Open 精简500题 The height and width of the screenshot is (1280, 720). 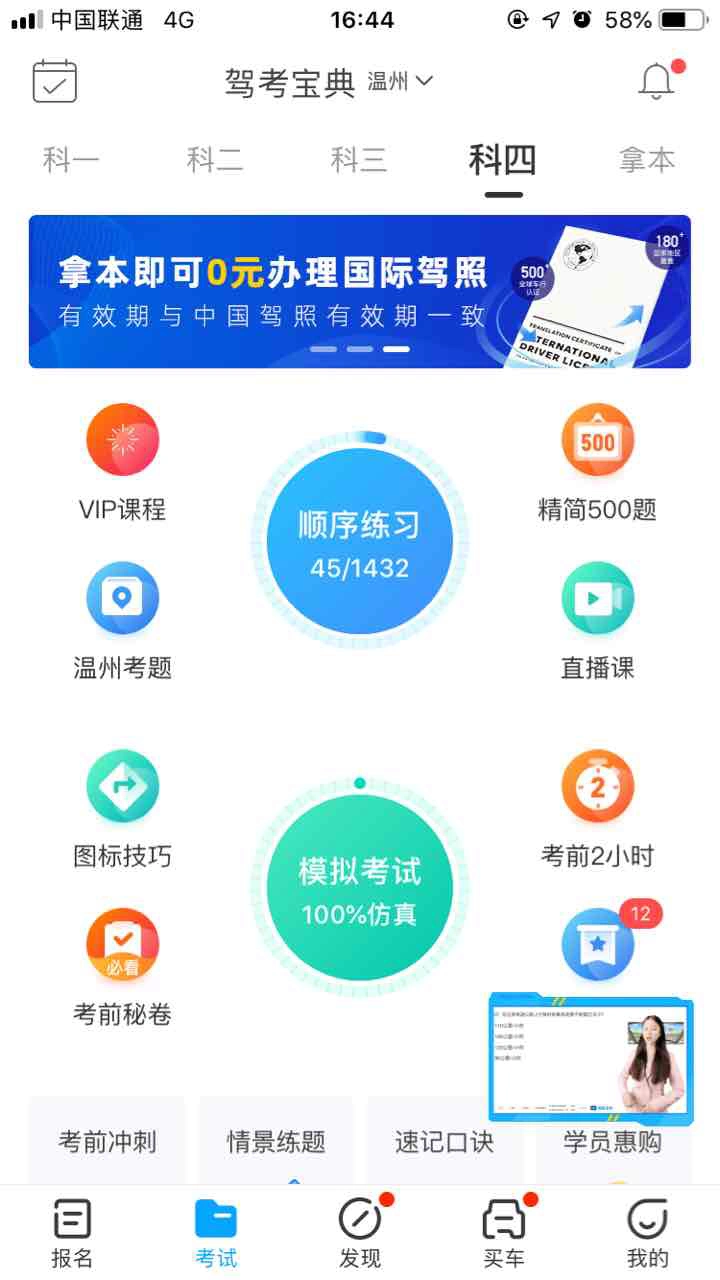pyautogui.click(x=597, y=462)
